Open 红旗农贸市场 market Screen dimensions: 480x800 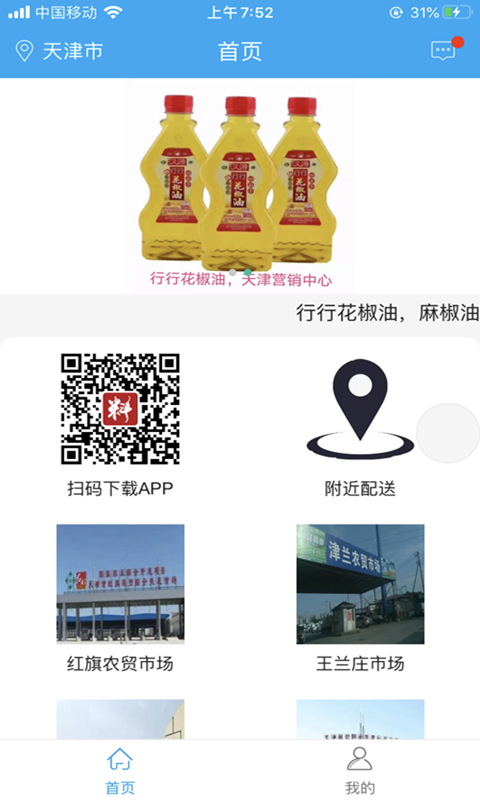120,599
